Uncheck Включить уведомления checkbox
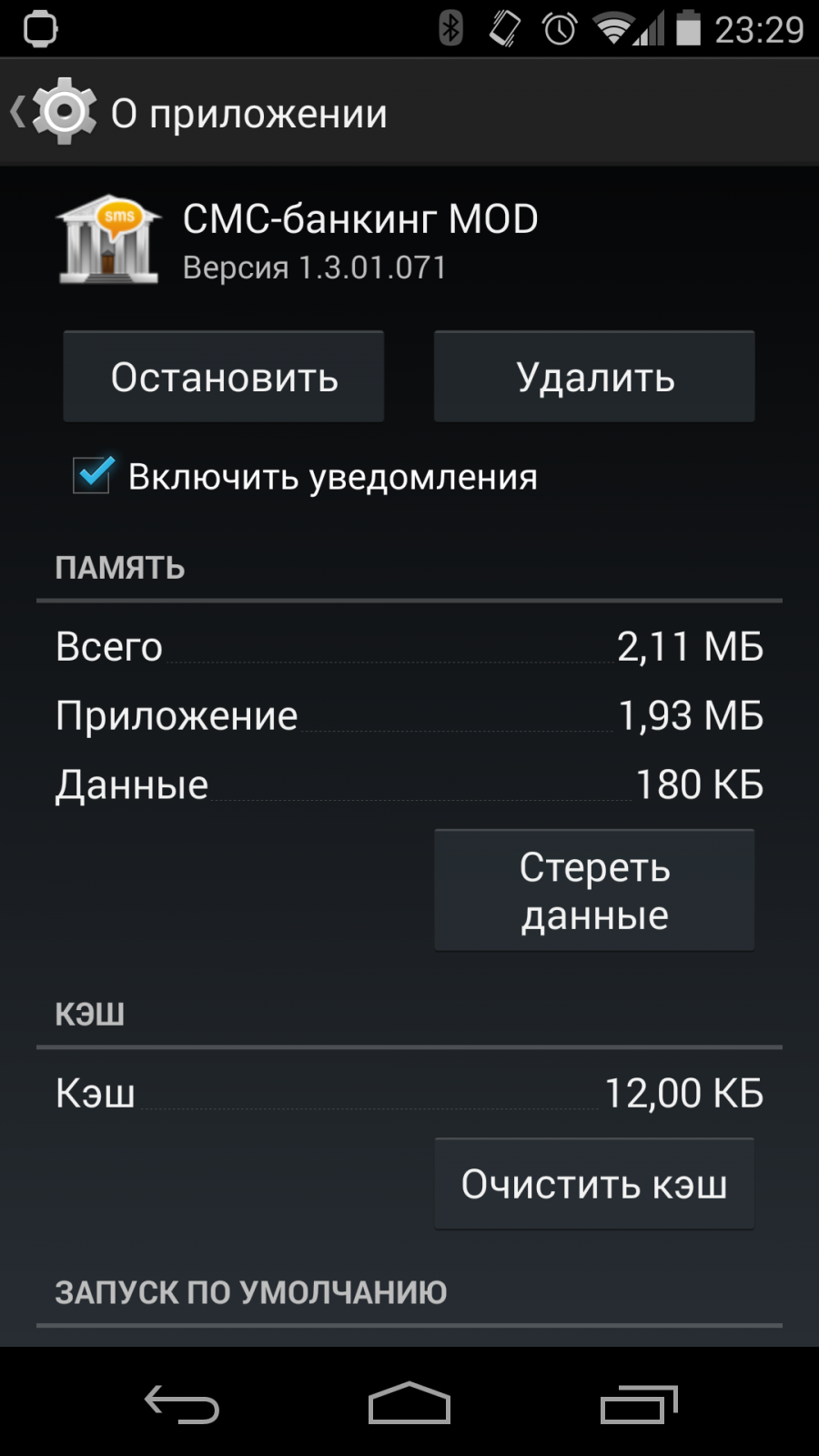 coord(93,475)
